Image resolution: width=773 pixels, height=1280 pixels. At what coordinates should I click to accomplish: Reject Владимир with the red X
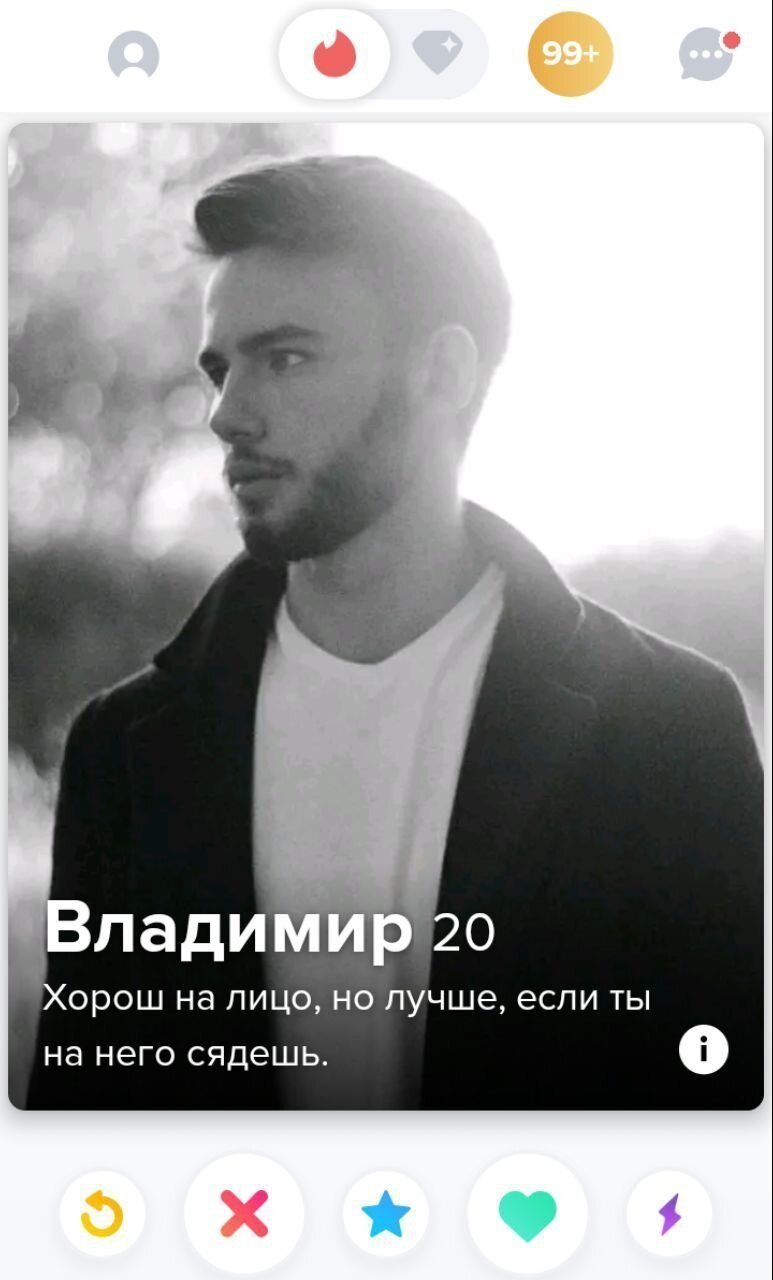pos(244,1214)
